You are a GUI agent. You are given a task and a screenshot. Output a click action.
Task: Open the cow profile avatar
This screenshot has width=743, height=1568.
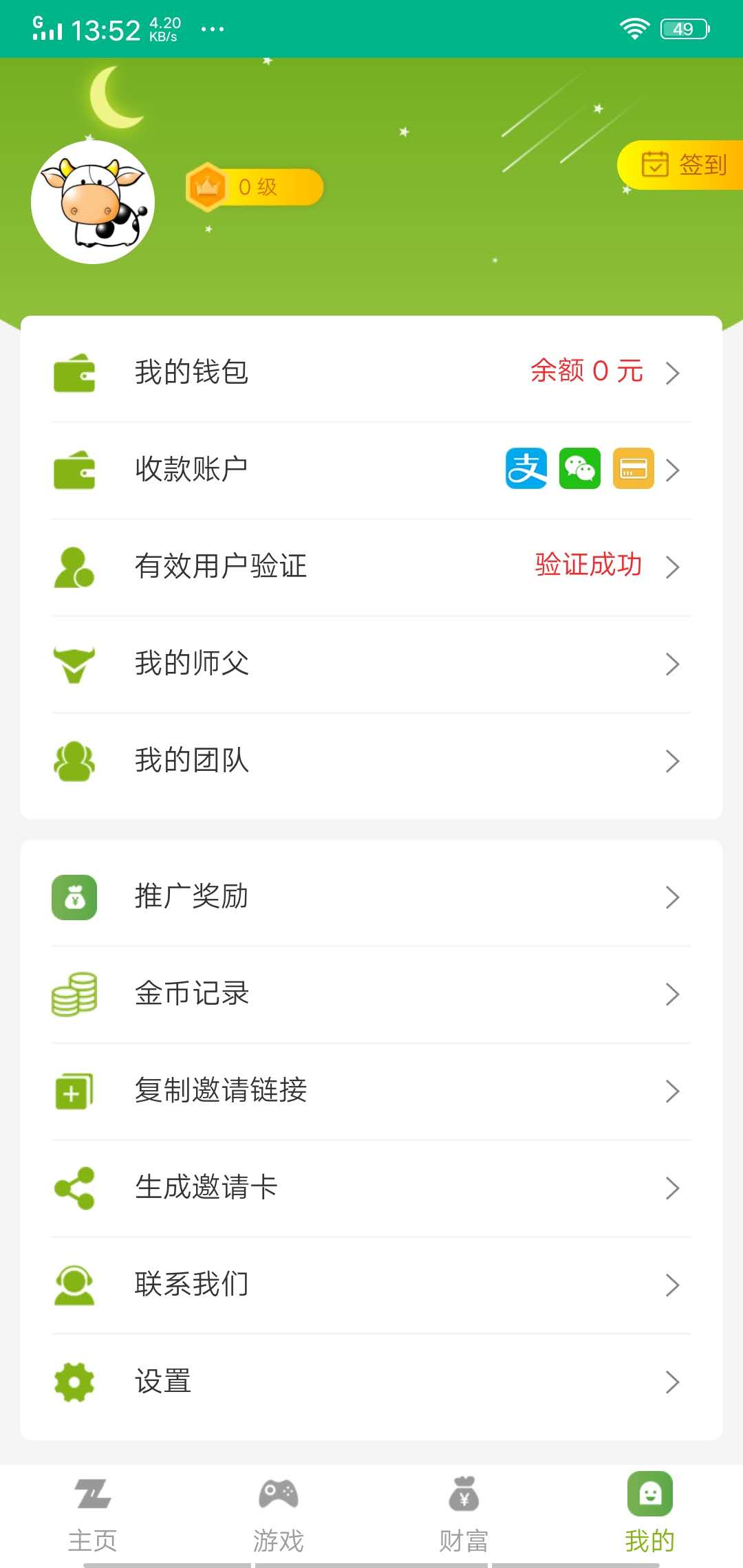[x=93, y=202]
